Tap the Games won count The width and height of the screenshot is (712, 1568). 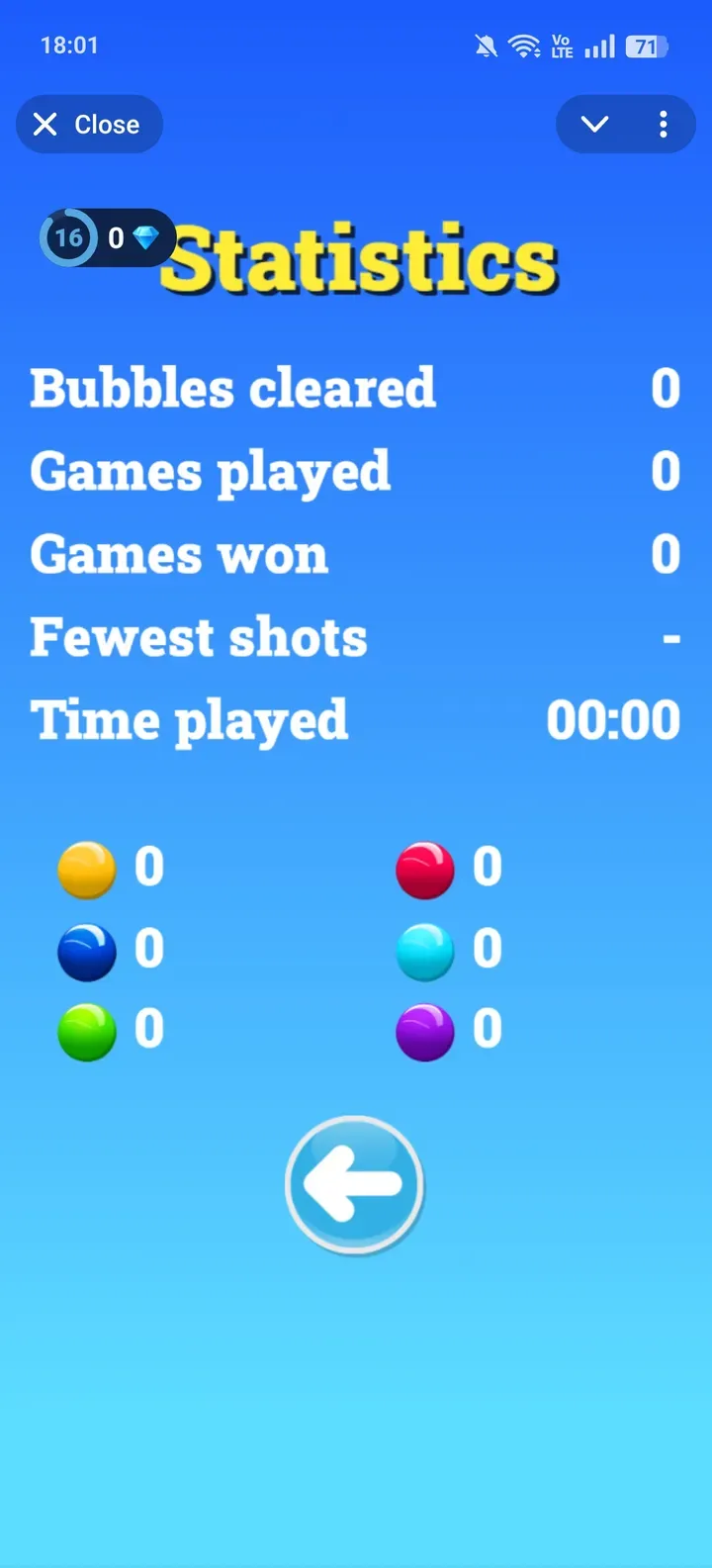coord(667,554)
